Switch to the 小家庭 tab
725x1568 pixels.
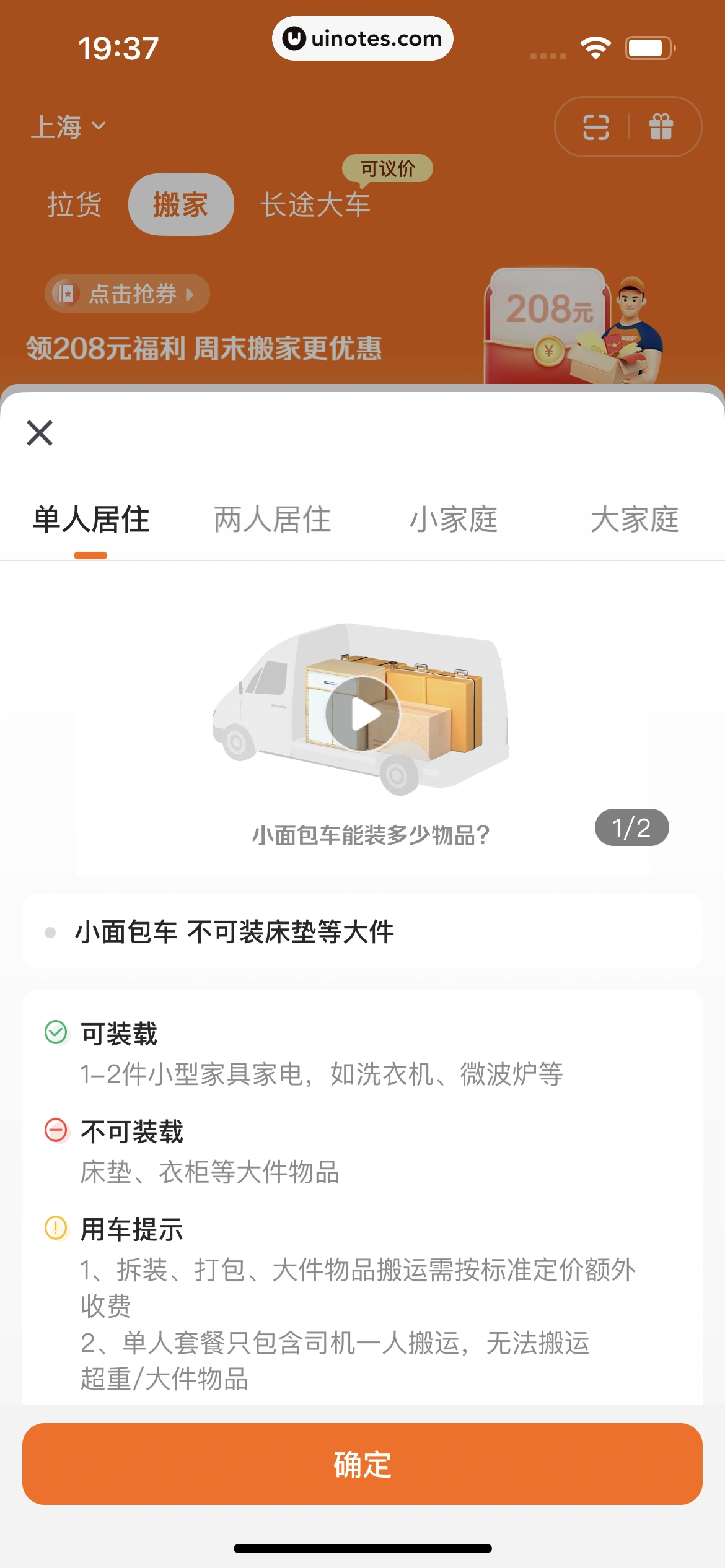454,520
